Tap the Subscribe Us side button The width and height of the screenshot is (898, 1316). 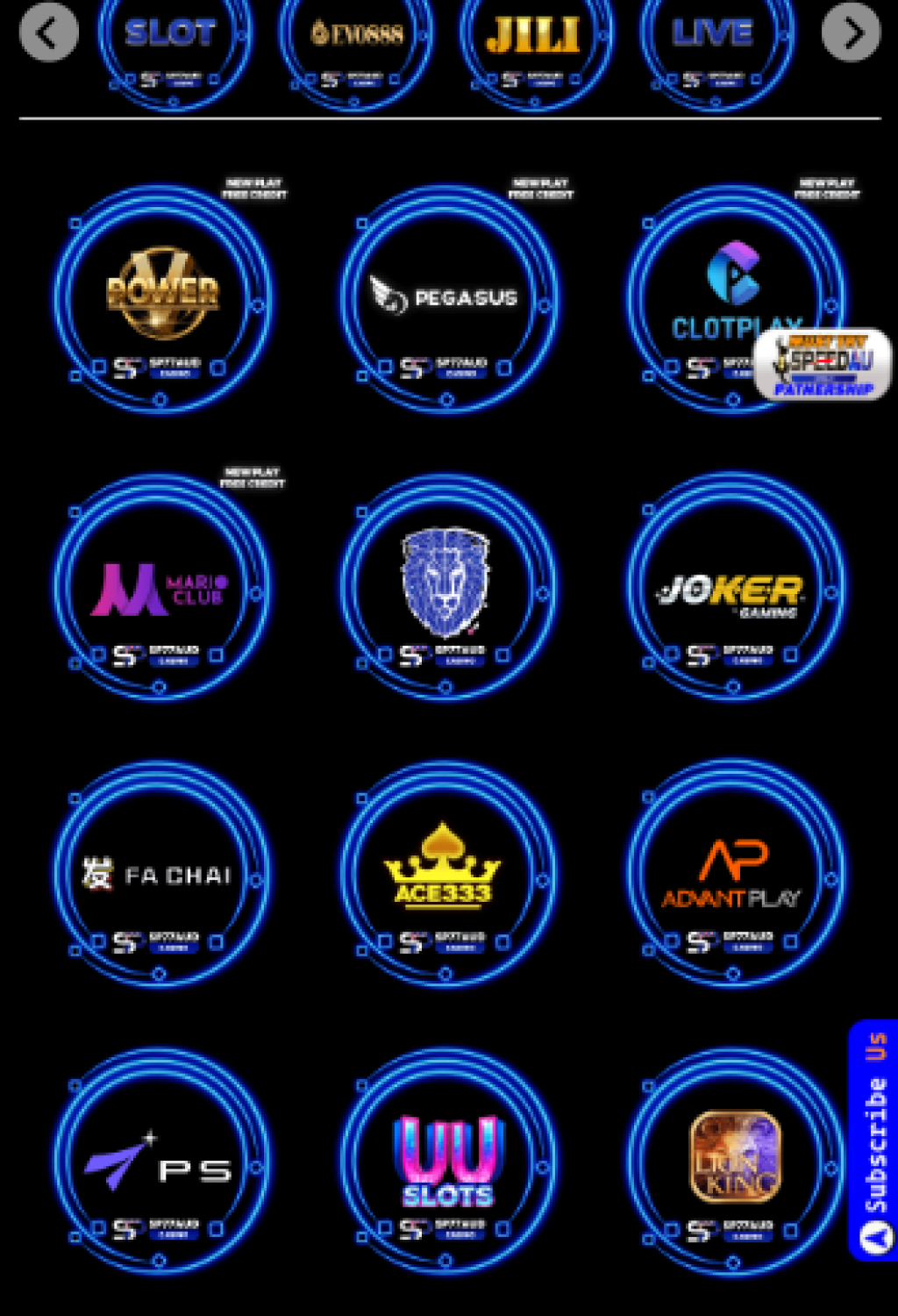(x=875, y=1139)
